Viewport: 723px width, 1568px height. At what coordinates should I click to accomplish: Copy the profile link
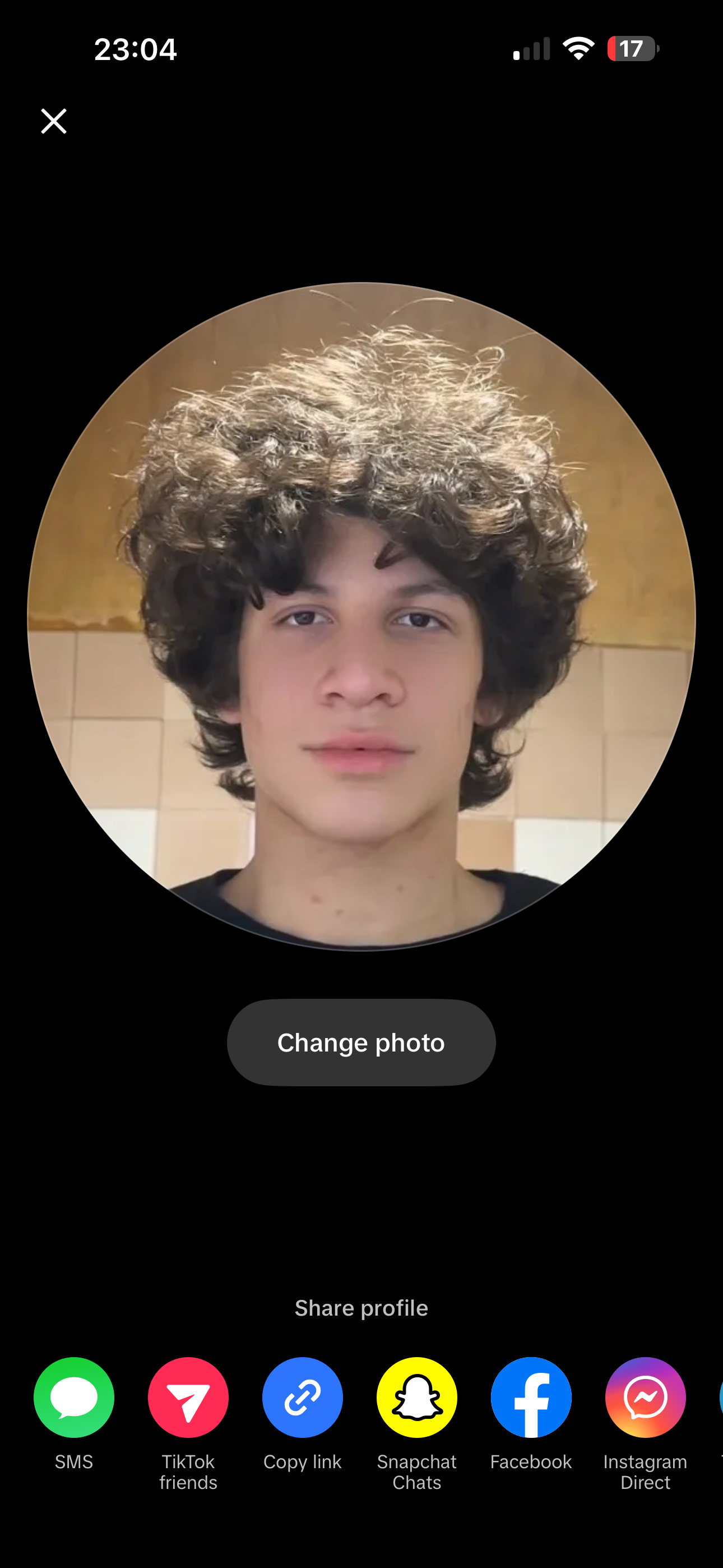(303, 1397)
